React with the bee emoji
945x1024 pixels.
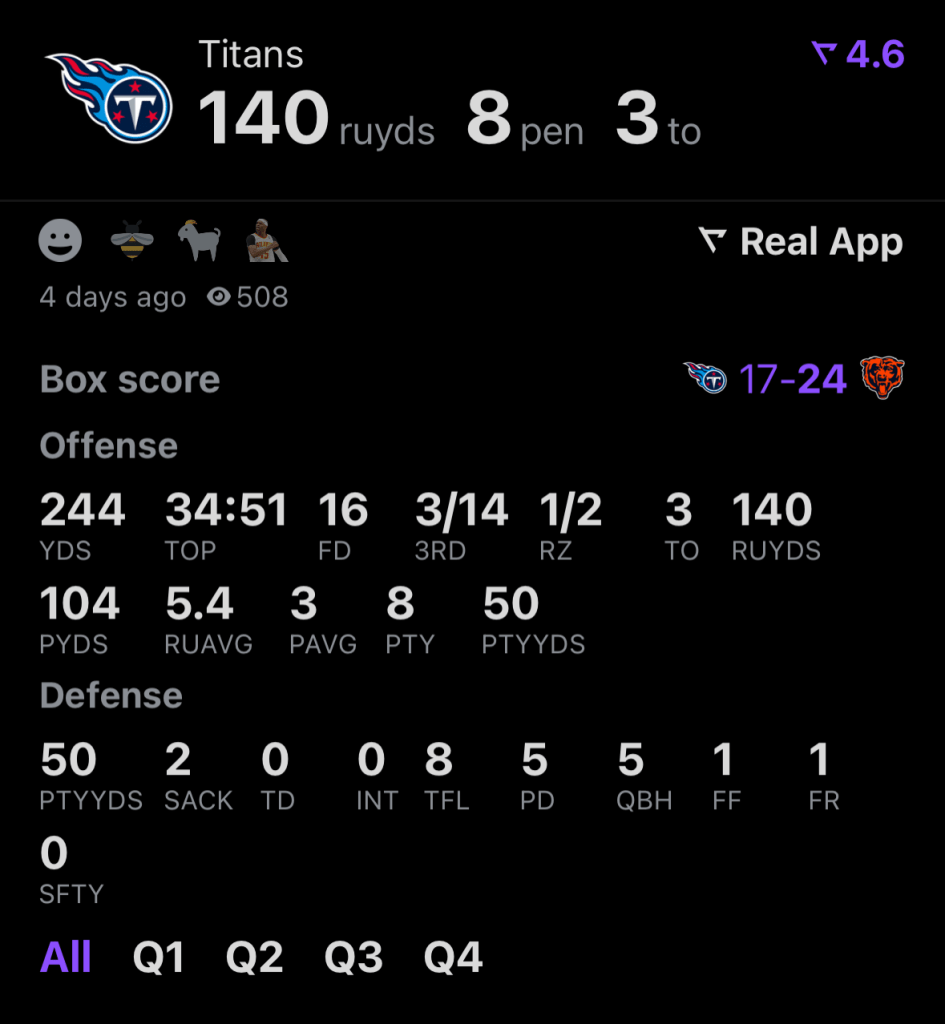131,241
